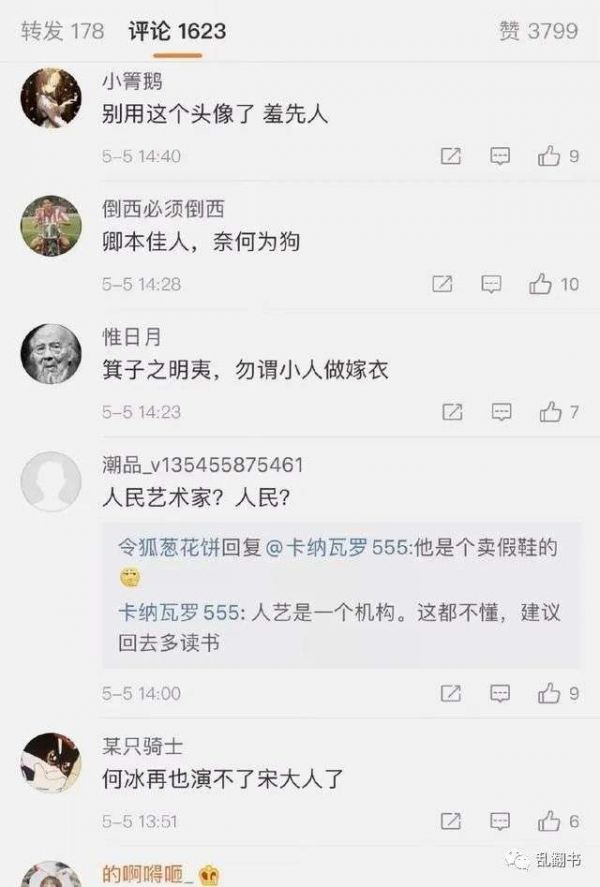Screen dimensions: 600x887
Task: Open @卡纳瓦罗555 mention in reply
Action: (x=329, y=548)
